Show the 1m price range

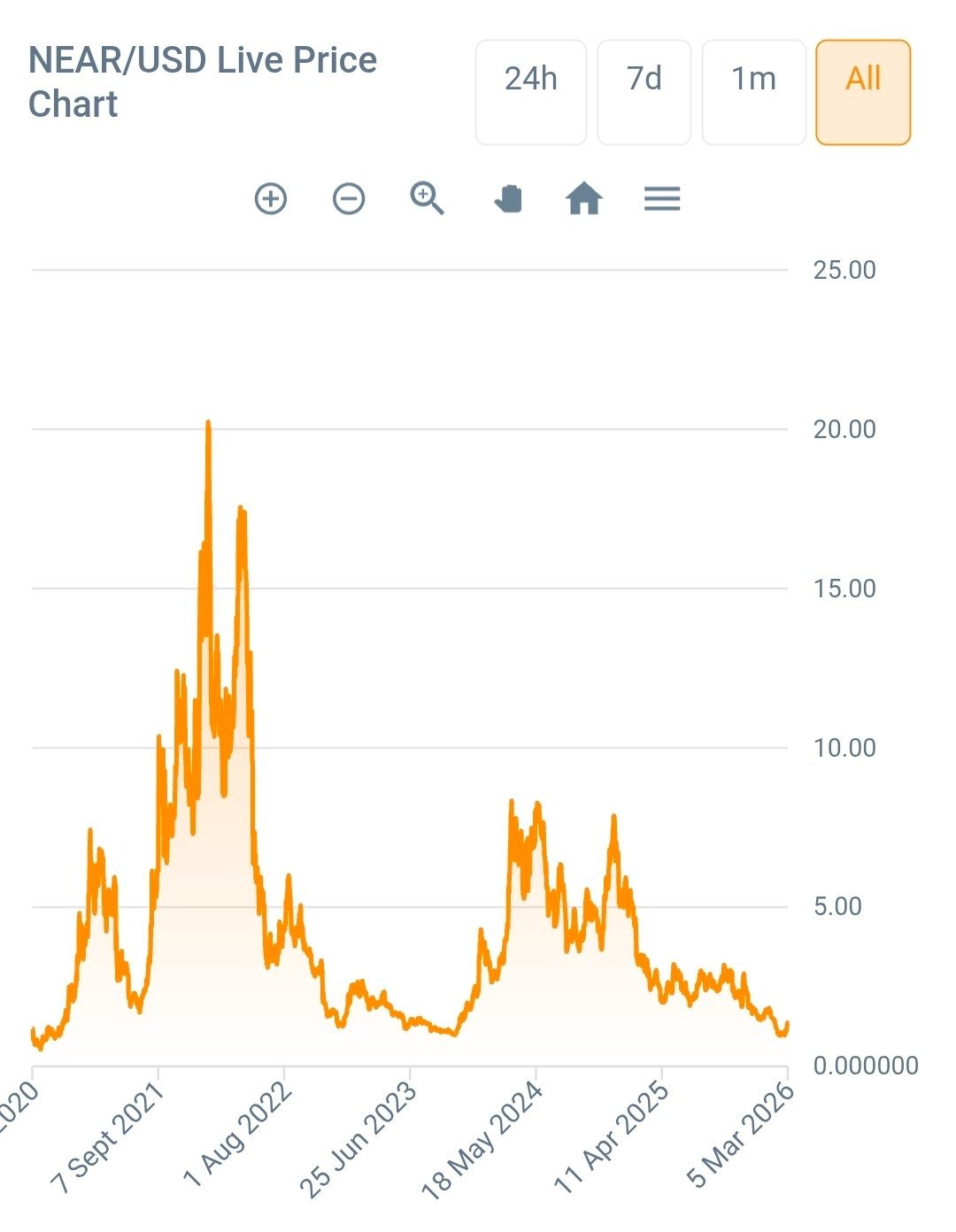[x=753, y=92]
